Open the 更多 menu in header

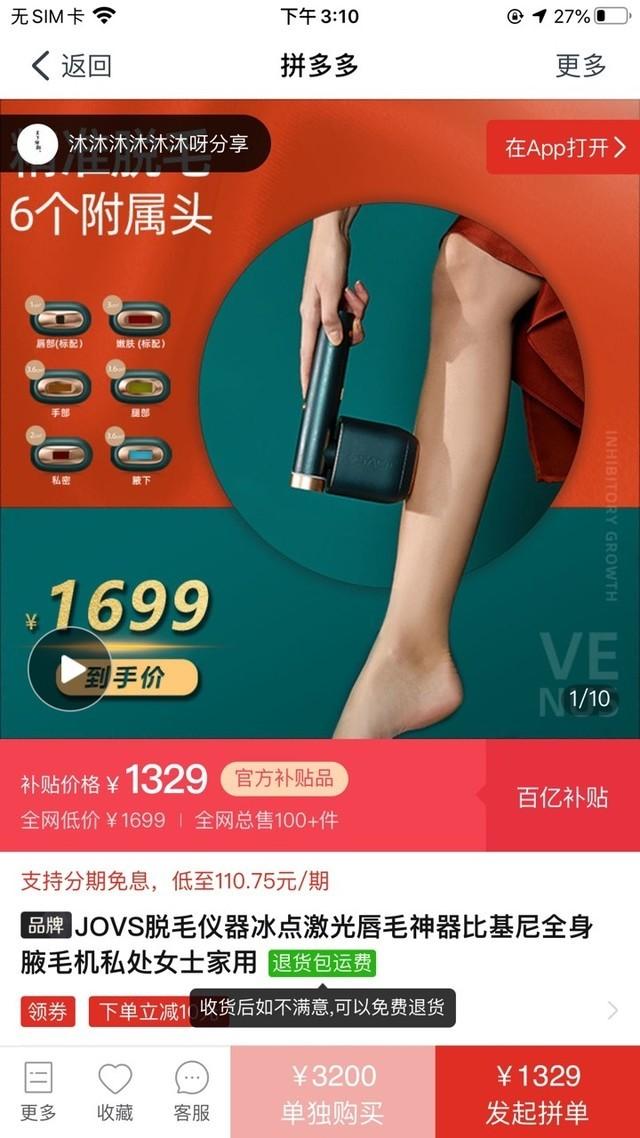coord(581,66)
